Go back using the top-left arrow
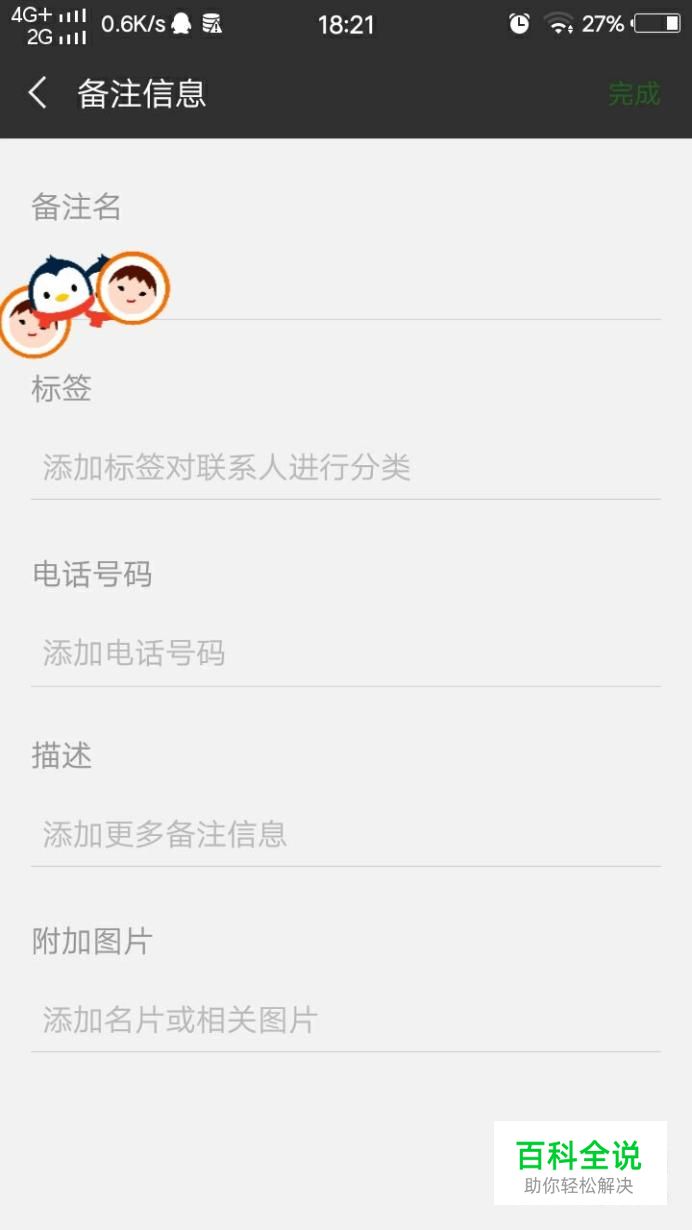Screen dimensions: 692x1230 tap(38, 94)
